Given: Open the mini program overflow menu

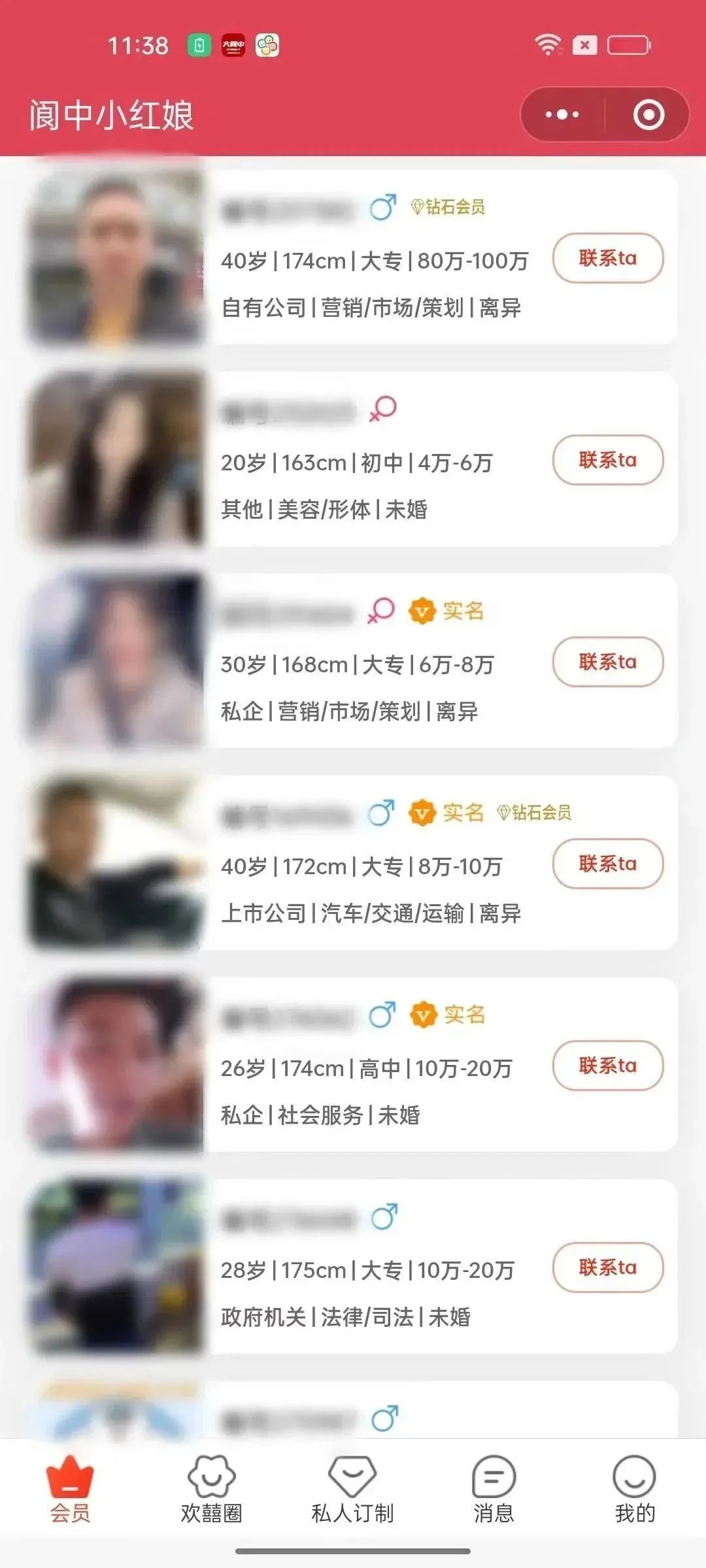Looking at the screenshot, I should pos(562,115).
